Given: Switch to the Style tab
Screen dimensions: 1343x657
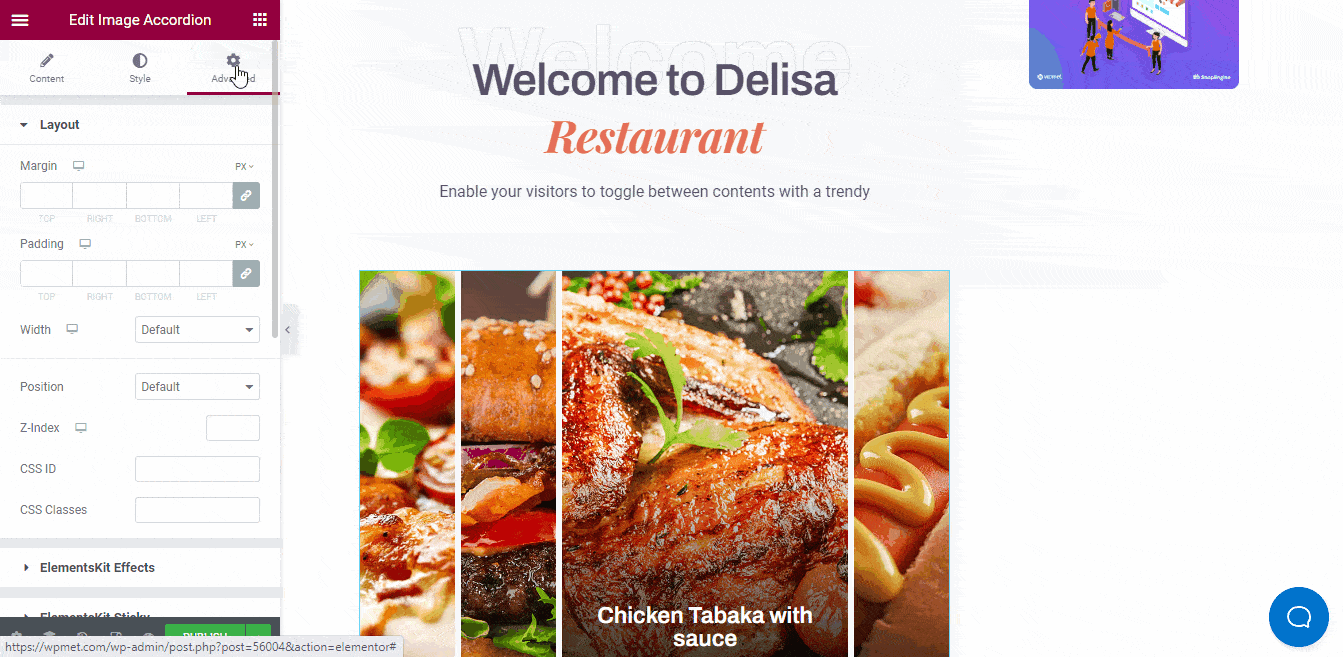Looking at the screenshot, I should tap(140, 68).
